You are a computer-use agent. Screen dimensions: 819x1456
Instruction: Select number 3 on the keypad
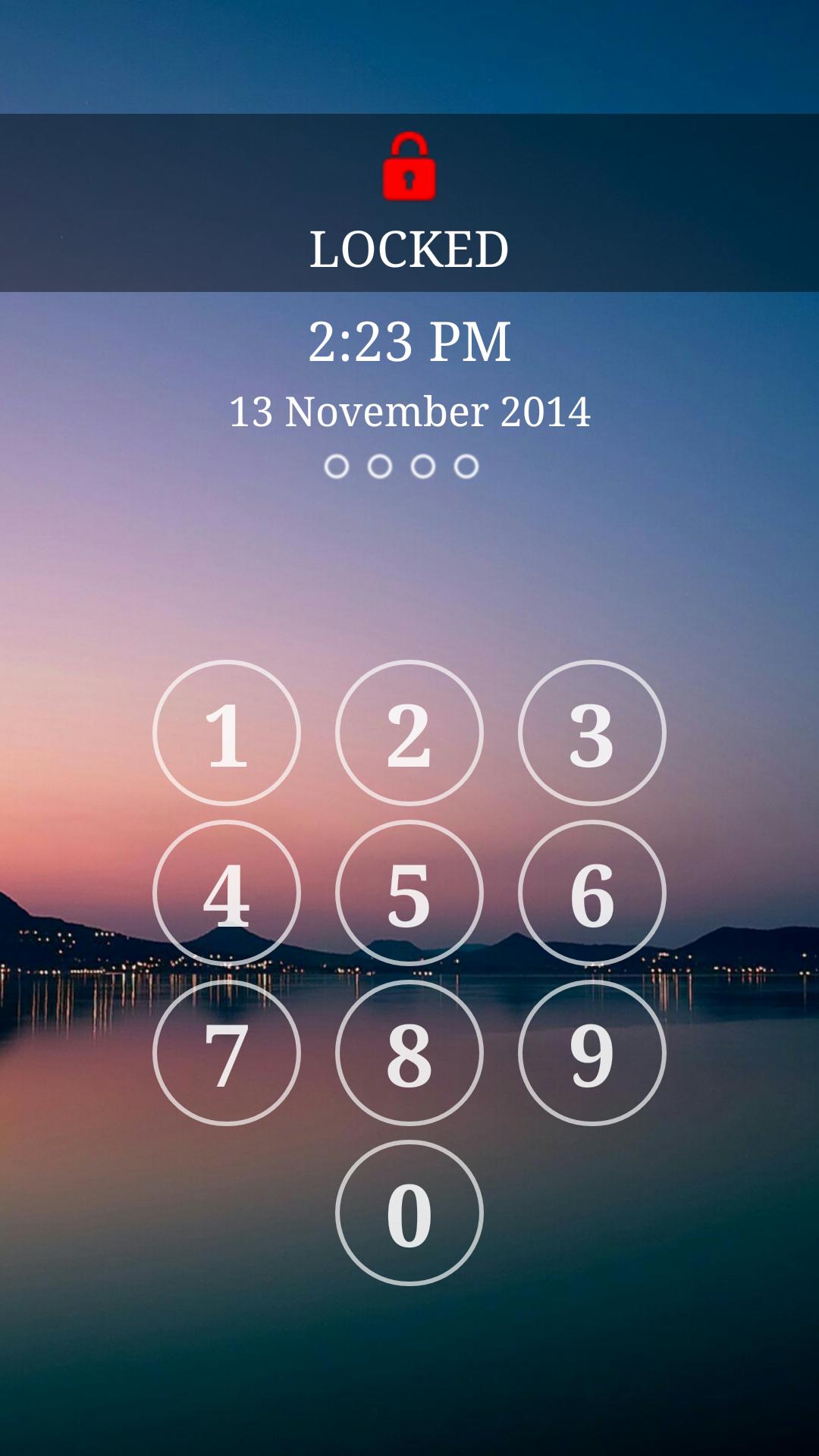591,733
